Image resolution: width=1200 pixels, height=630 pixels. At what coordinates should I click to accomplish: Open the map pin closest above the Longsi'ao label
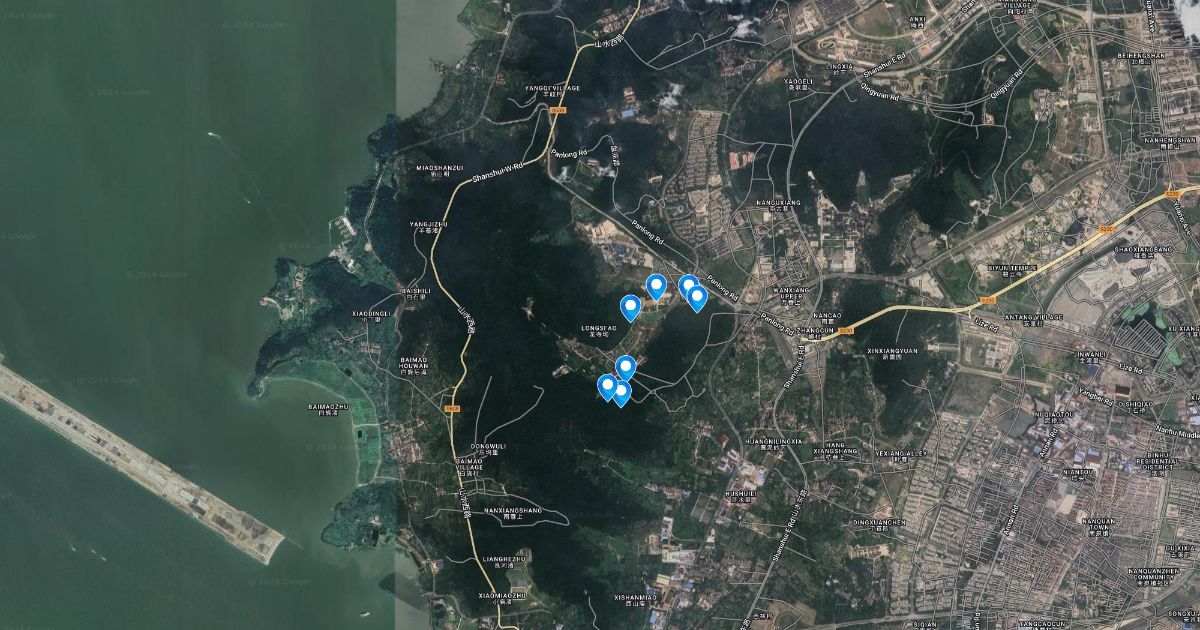630,306
